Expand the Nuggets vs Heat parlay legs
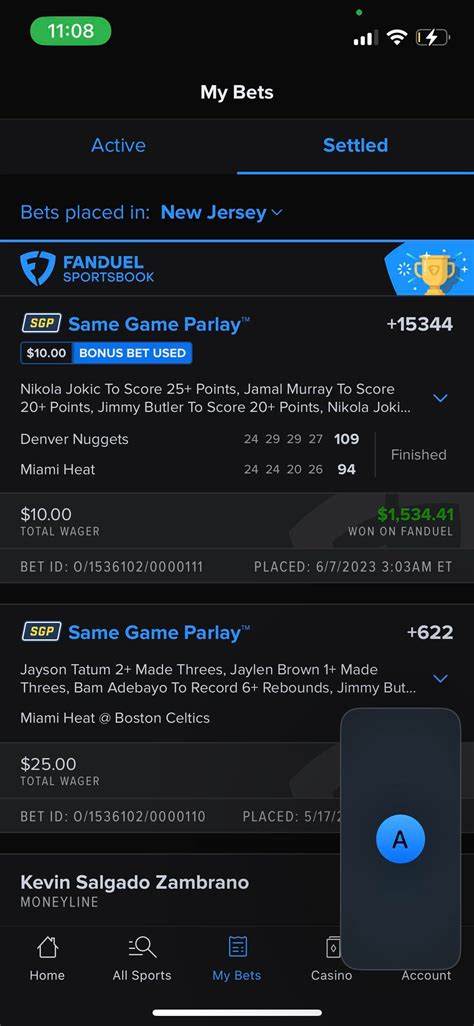Image resolution: width=474 pixels, height=1026 pixels. 441,398
